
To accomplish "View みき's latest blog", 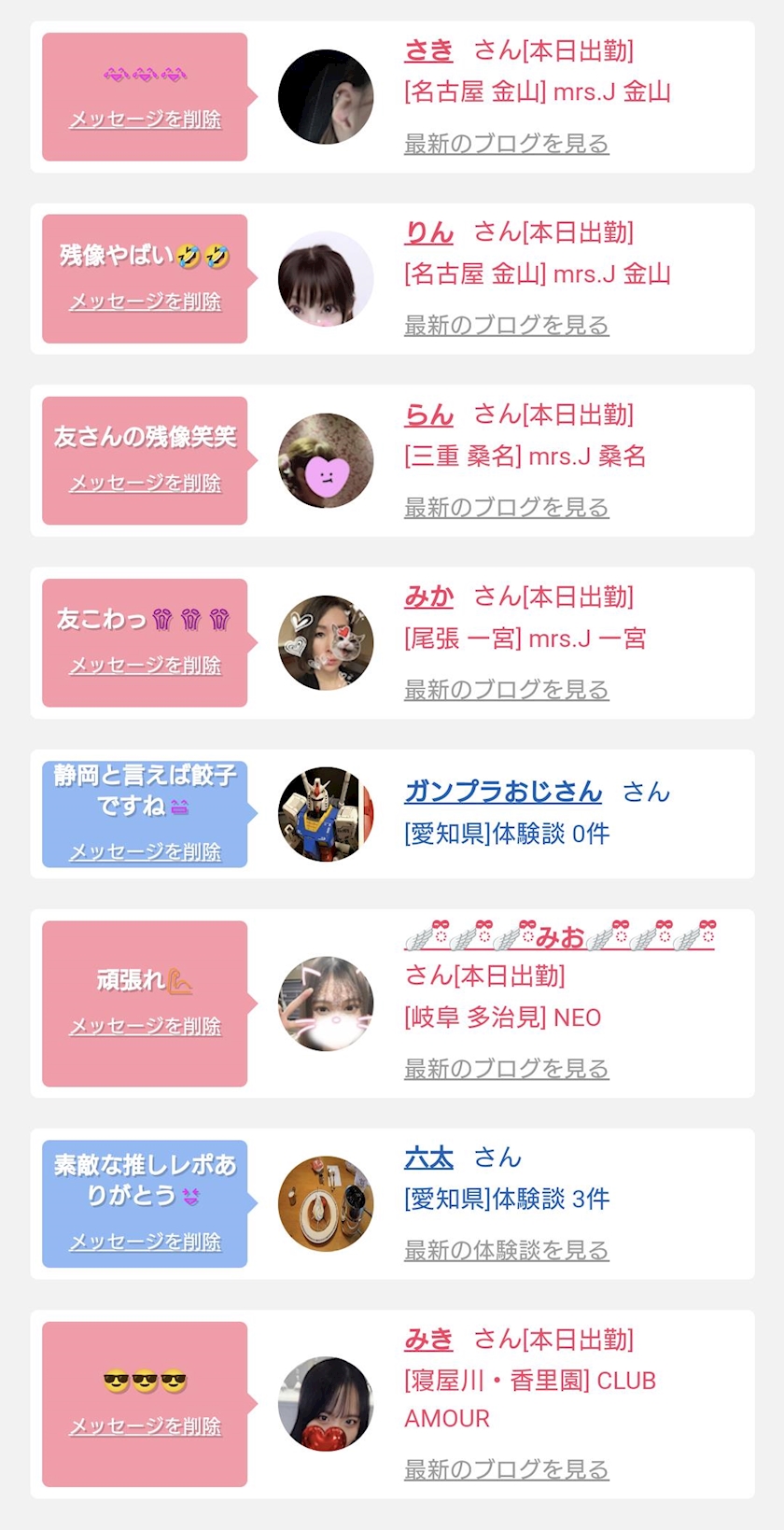I will click(x=506, y=1470).
